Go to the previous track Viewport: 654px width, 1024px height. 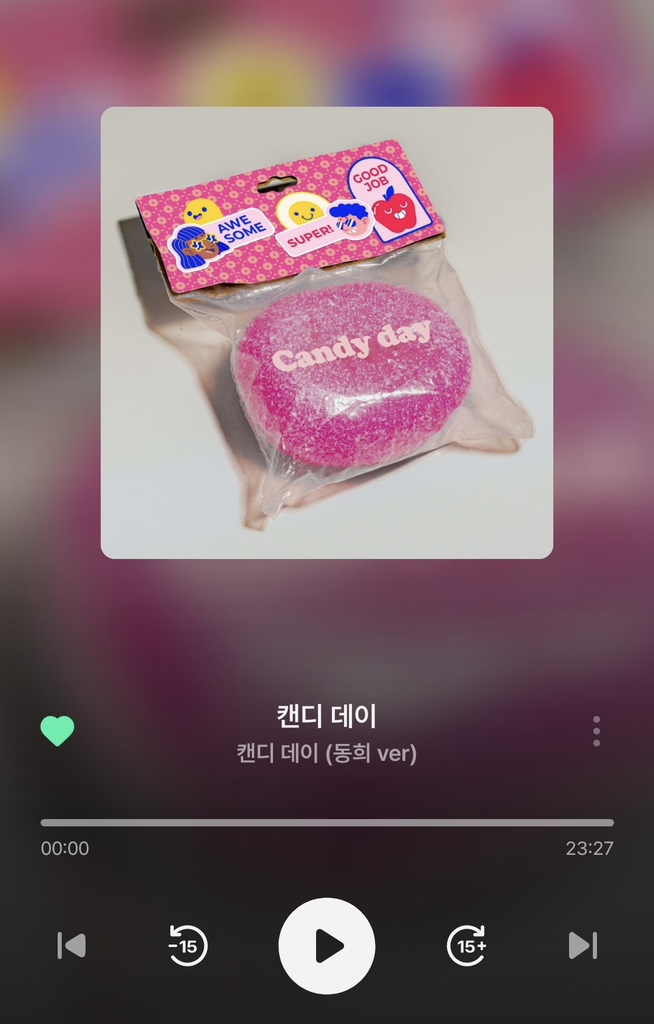pos(71,945)
